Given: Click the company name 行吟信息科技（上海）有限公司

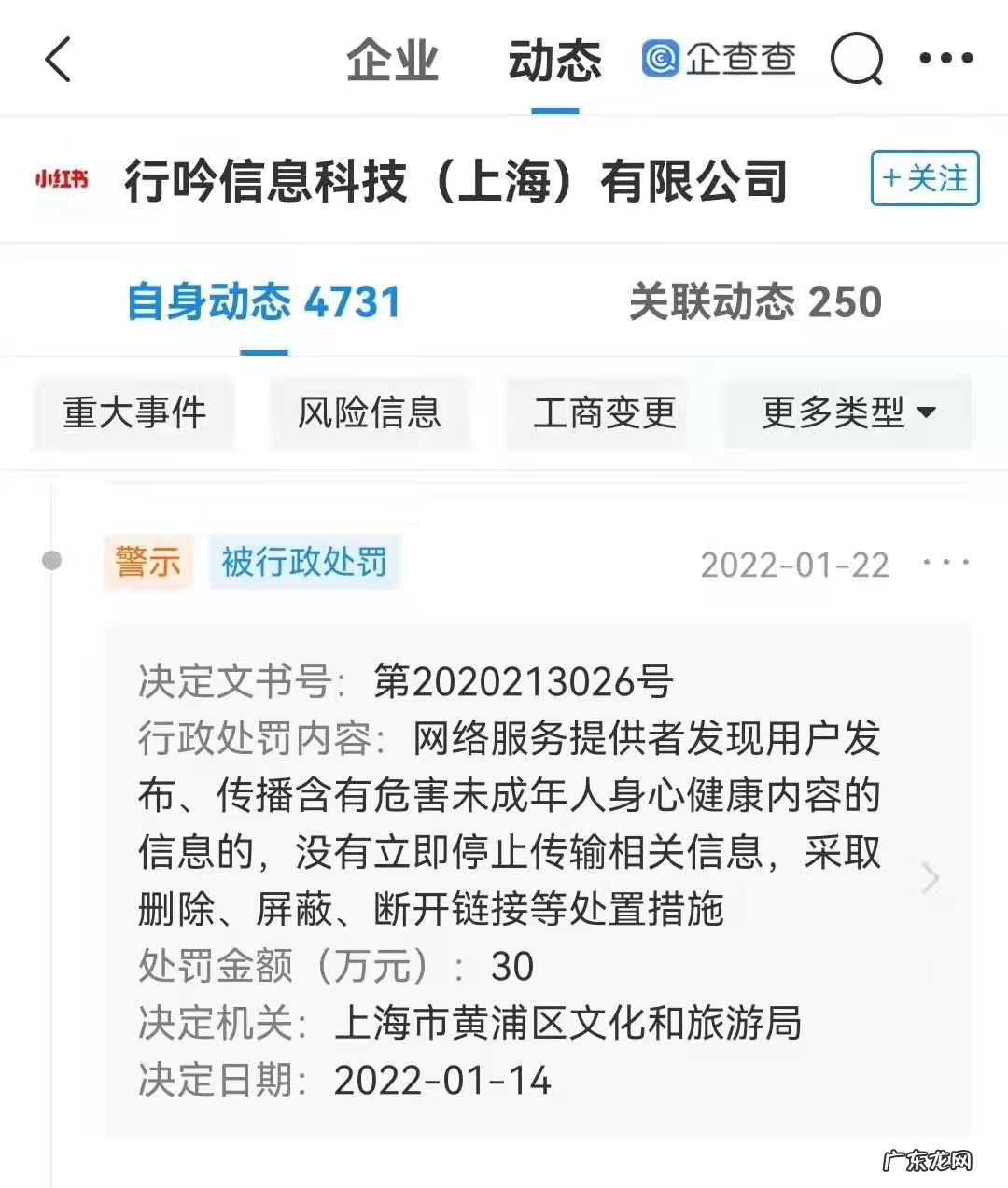Looking at the screenshot, I should point(456,180).
